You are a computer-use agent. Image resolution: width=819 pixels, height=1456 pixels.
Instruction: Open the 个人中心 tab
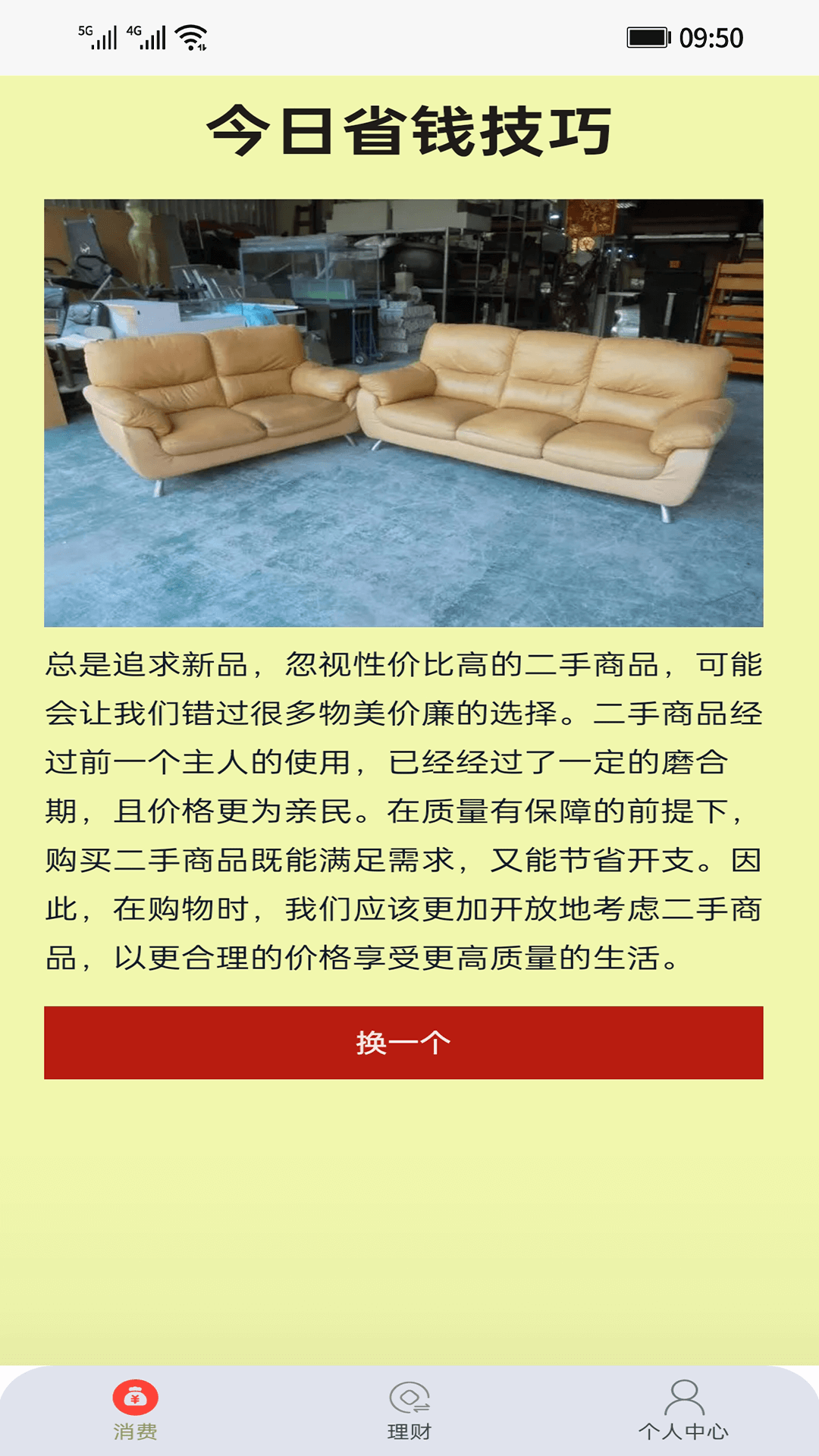tap(683, 1410)
